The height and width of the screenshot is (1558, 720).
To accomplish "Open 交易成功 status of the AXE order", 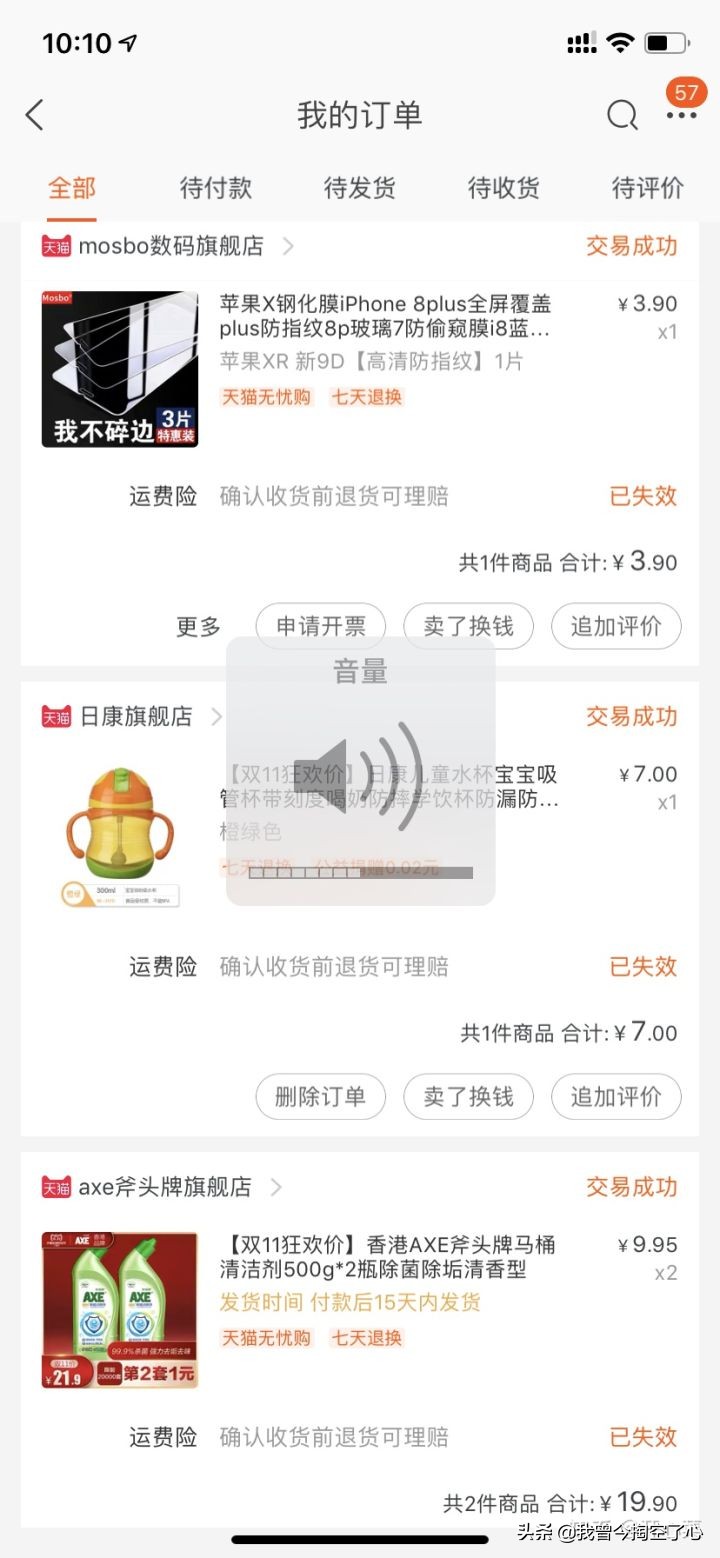I will click(631, 1187).
